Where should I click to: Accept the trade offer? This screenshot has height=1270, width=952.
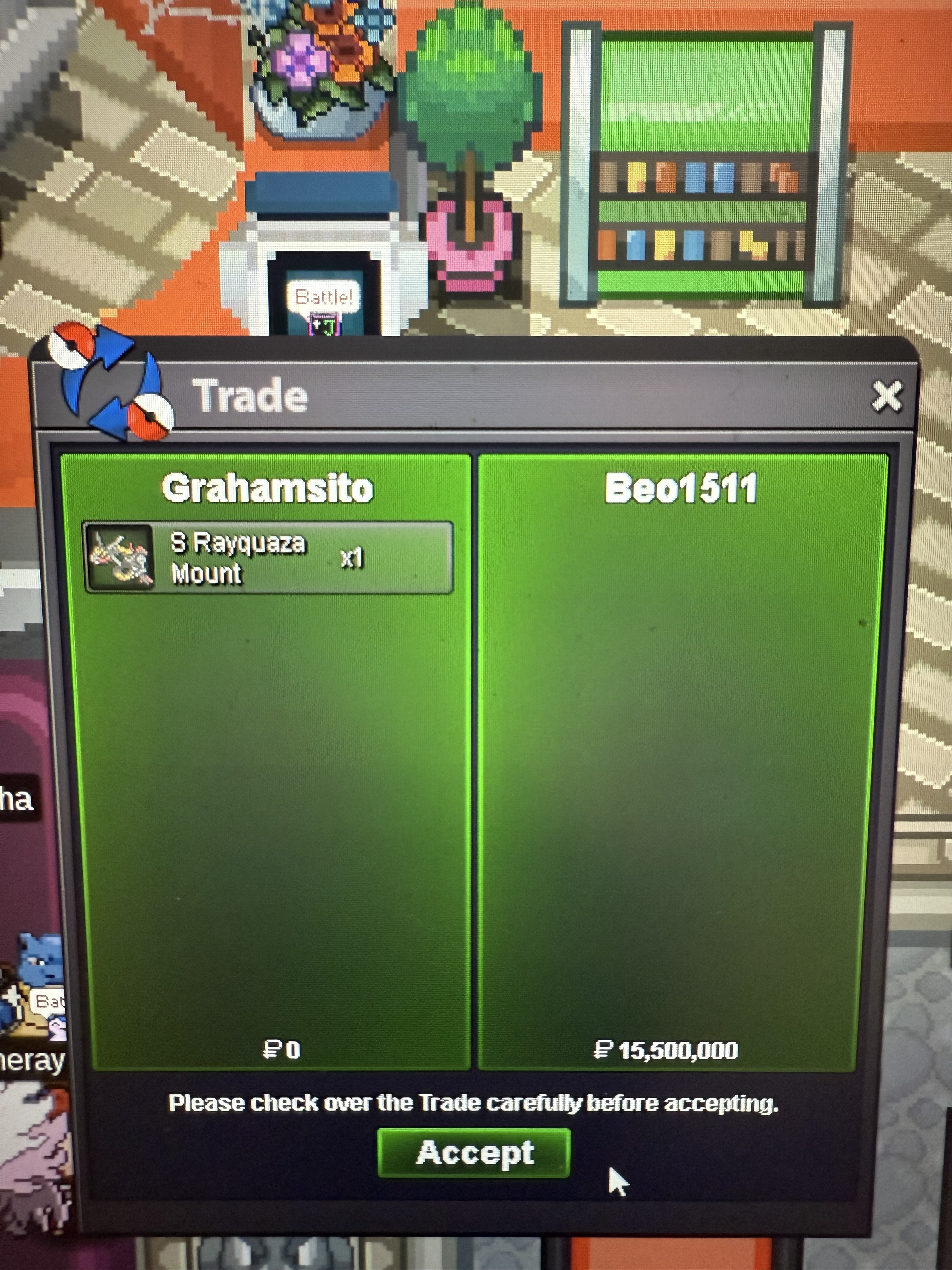474,1152
